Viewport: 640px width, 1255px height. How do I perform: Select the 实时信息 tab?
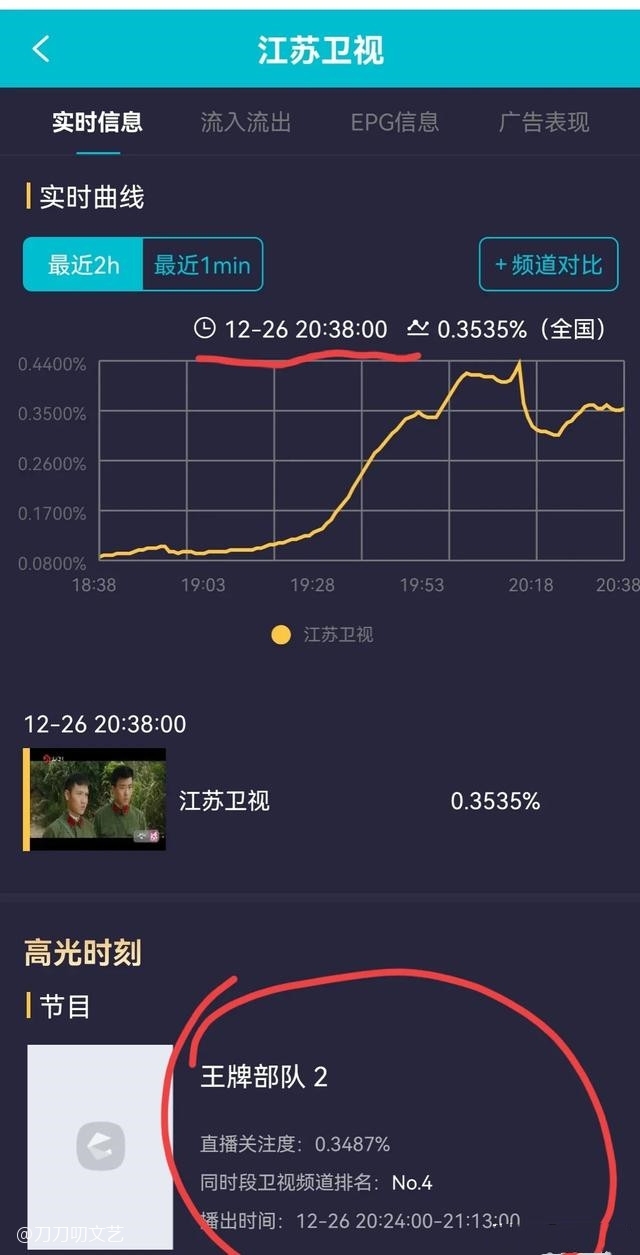click(97, 123)
